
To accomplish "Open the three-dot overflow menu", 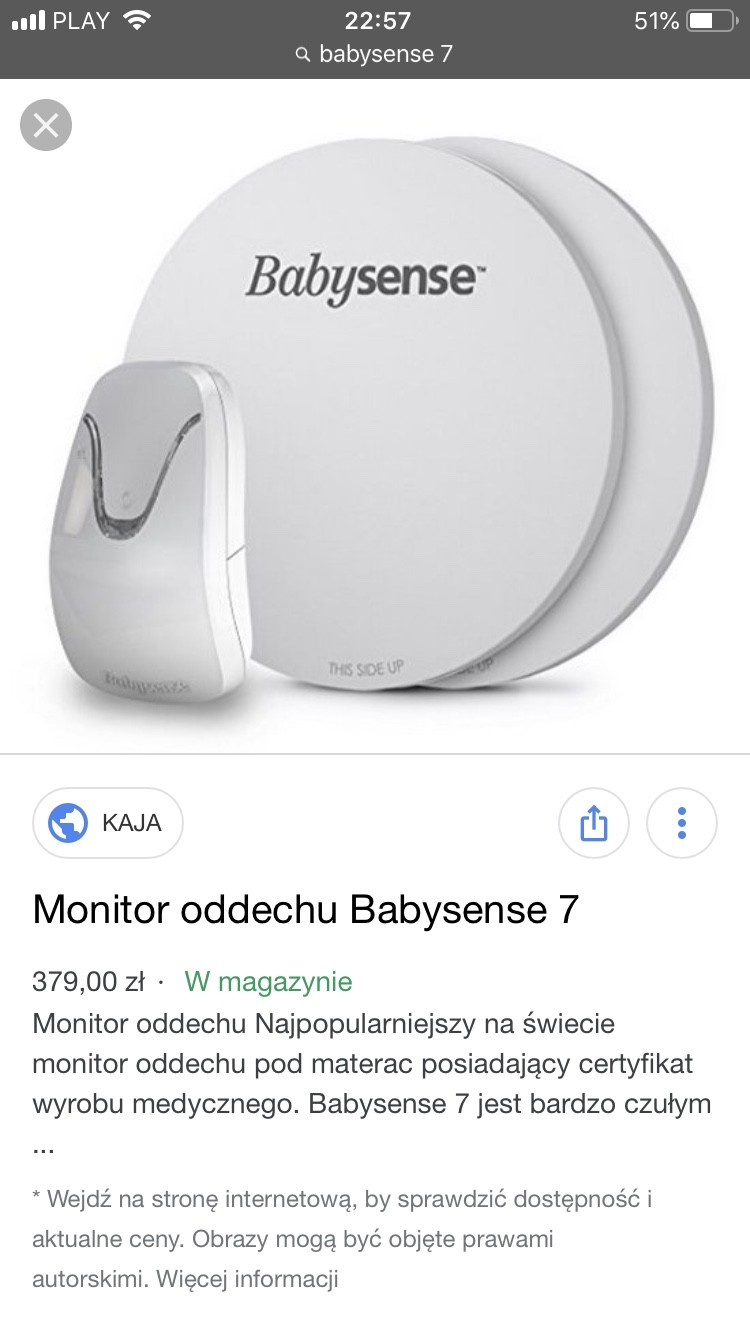I will (682, 824).
